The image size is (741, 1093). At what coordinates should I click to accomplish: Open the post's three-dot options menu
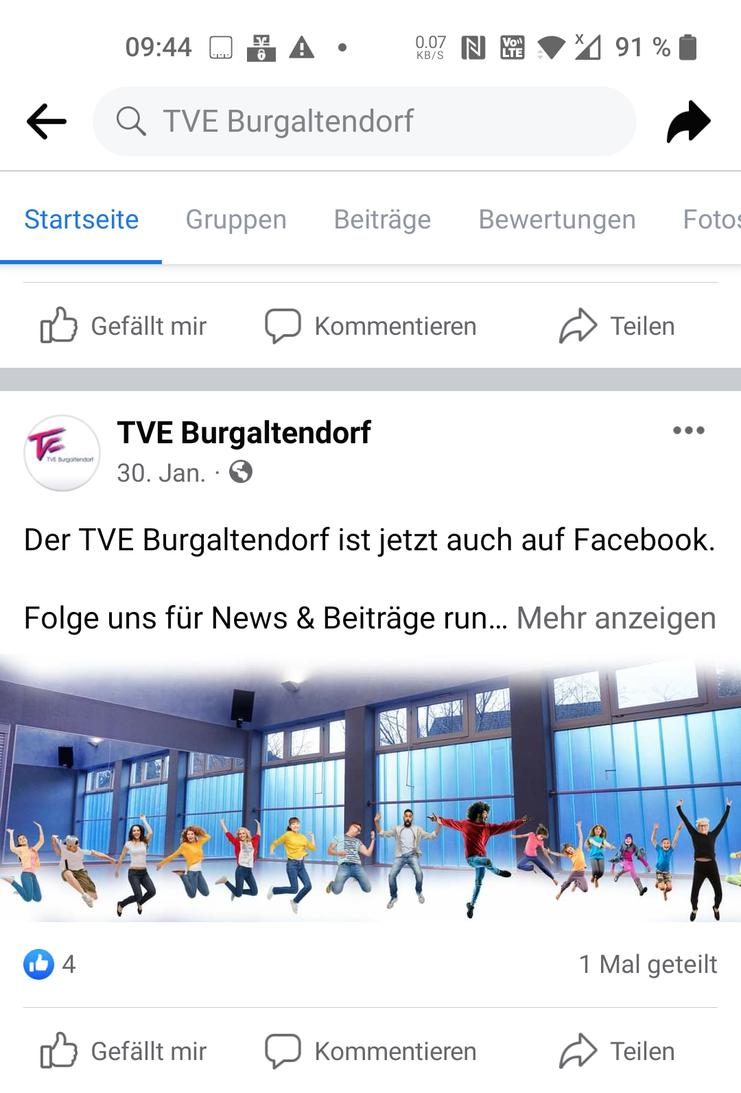click(x=688, y=431)
